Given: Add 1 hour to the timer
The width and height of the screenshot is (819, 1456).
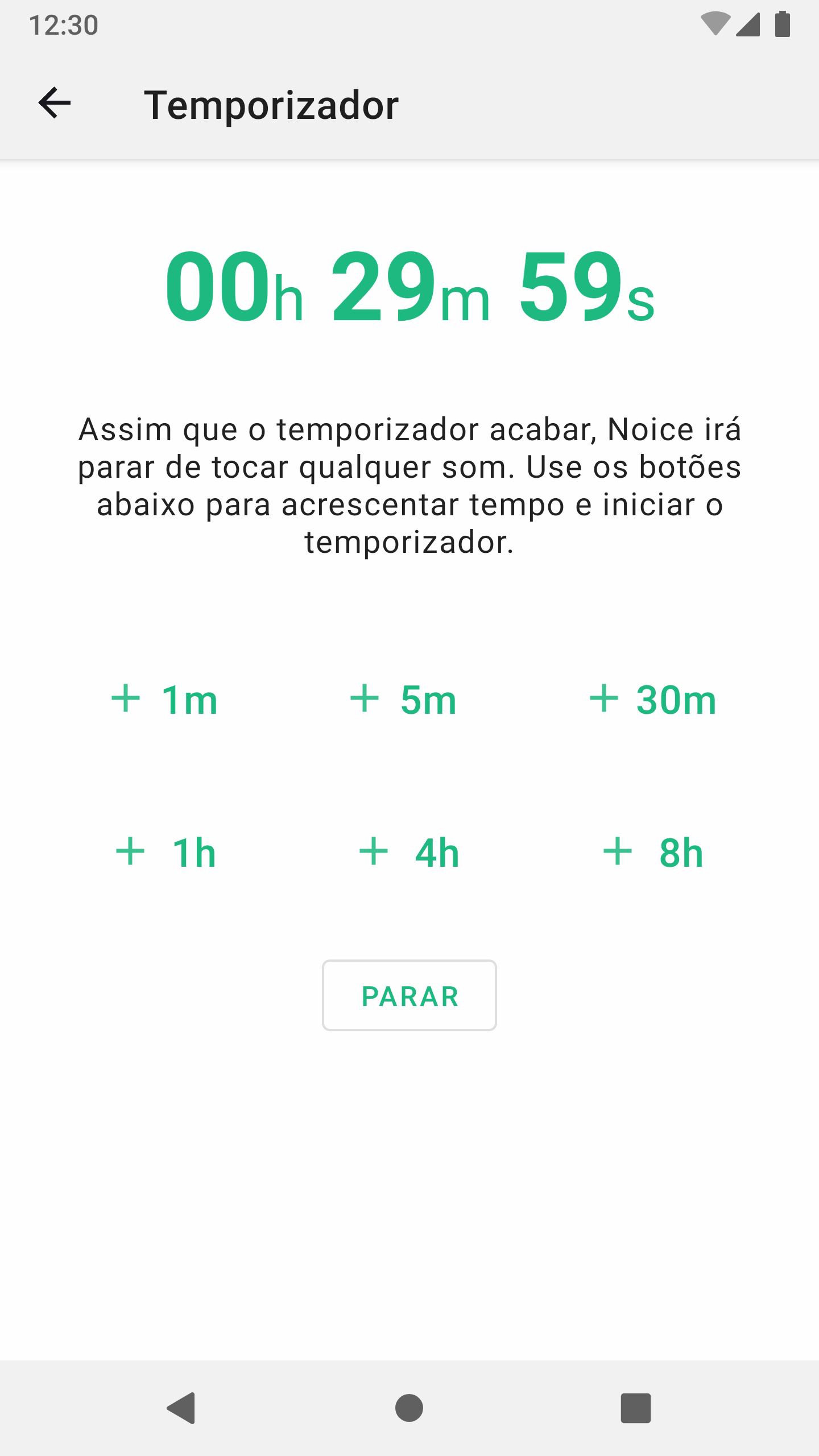Looking at the screenshot, I should [x=166, y=853].
